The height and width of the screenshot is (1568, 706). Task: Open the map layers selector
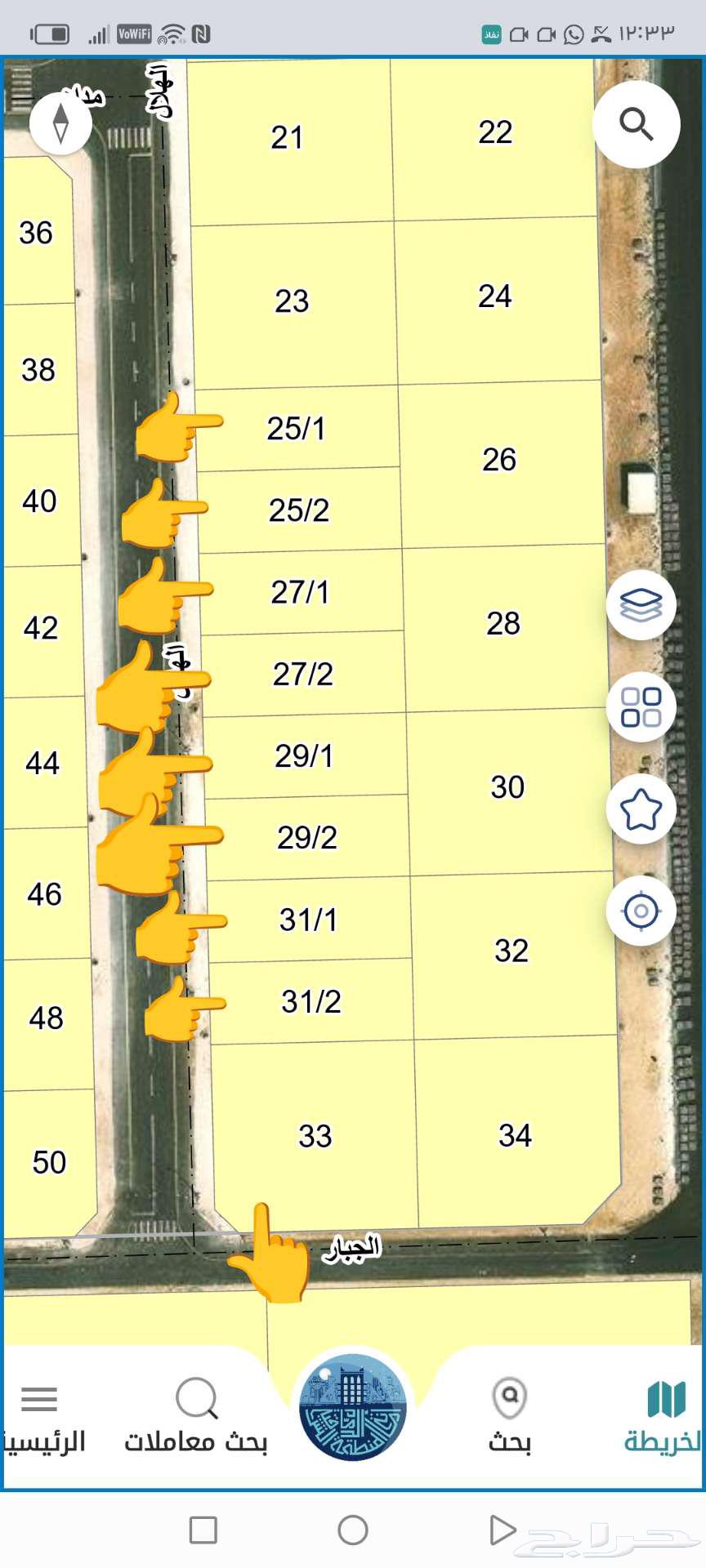click(641, 605)
